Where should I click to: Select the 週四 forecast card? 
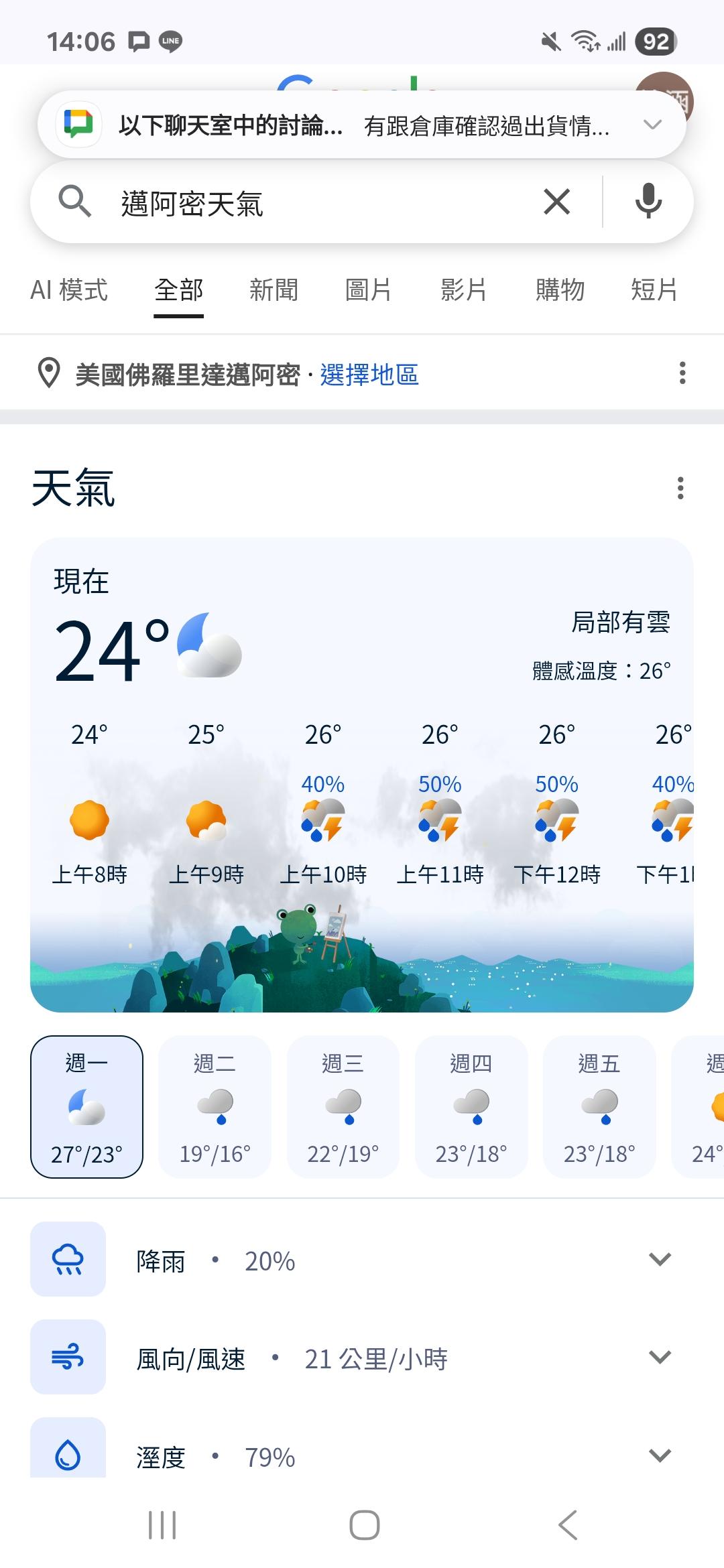pyautogui.click(x=471, y=1106)
